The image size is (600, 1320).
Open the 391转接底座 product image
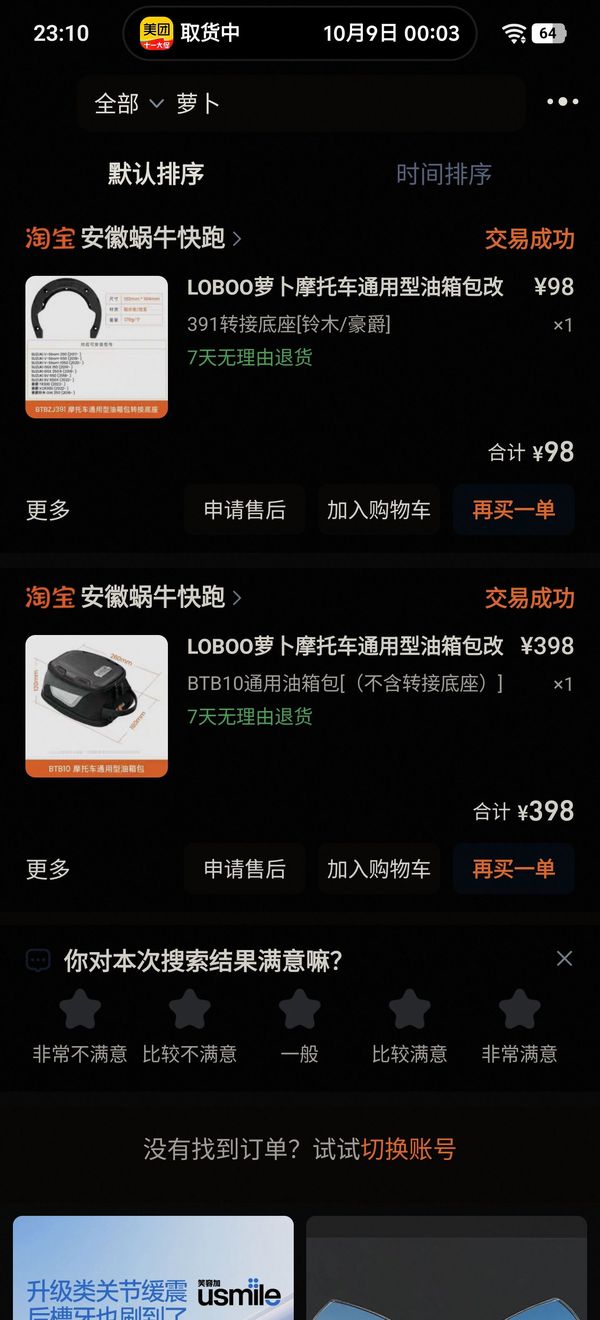[96, 347]
